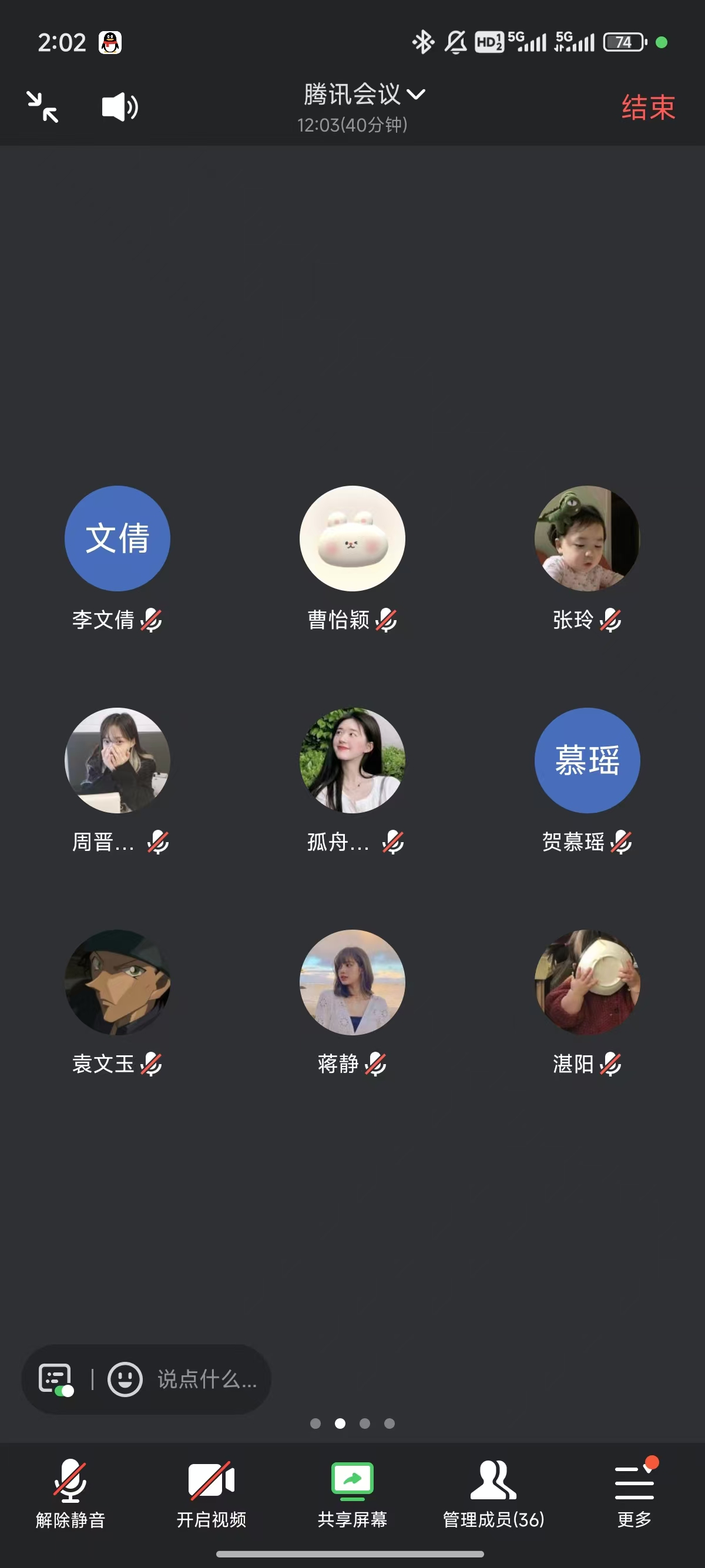Select participant 李文倩
The height and width of the screenshot is (1568, 705).
[x=117, y=539]
